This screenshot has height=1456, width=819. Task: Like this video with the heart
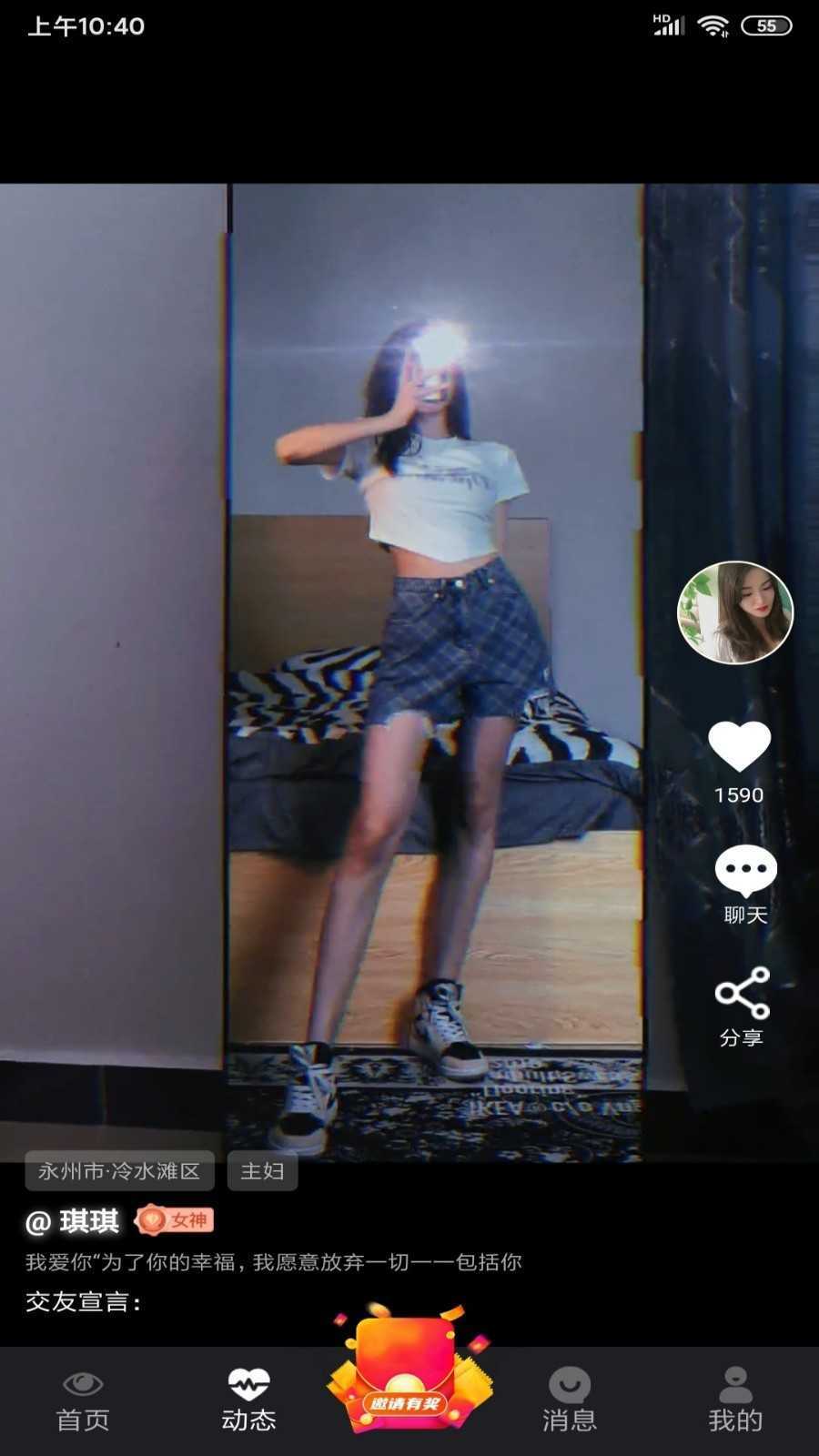739,746
